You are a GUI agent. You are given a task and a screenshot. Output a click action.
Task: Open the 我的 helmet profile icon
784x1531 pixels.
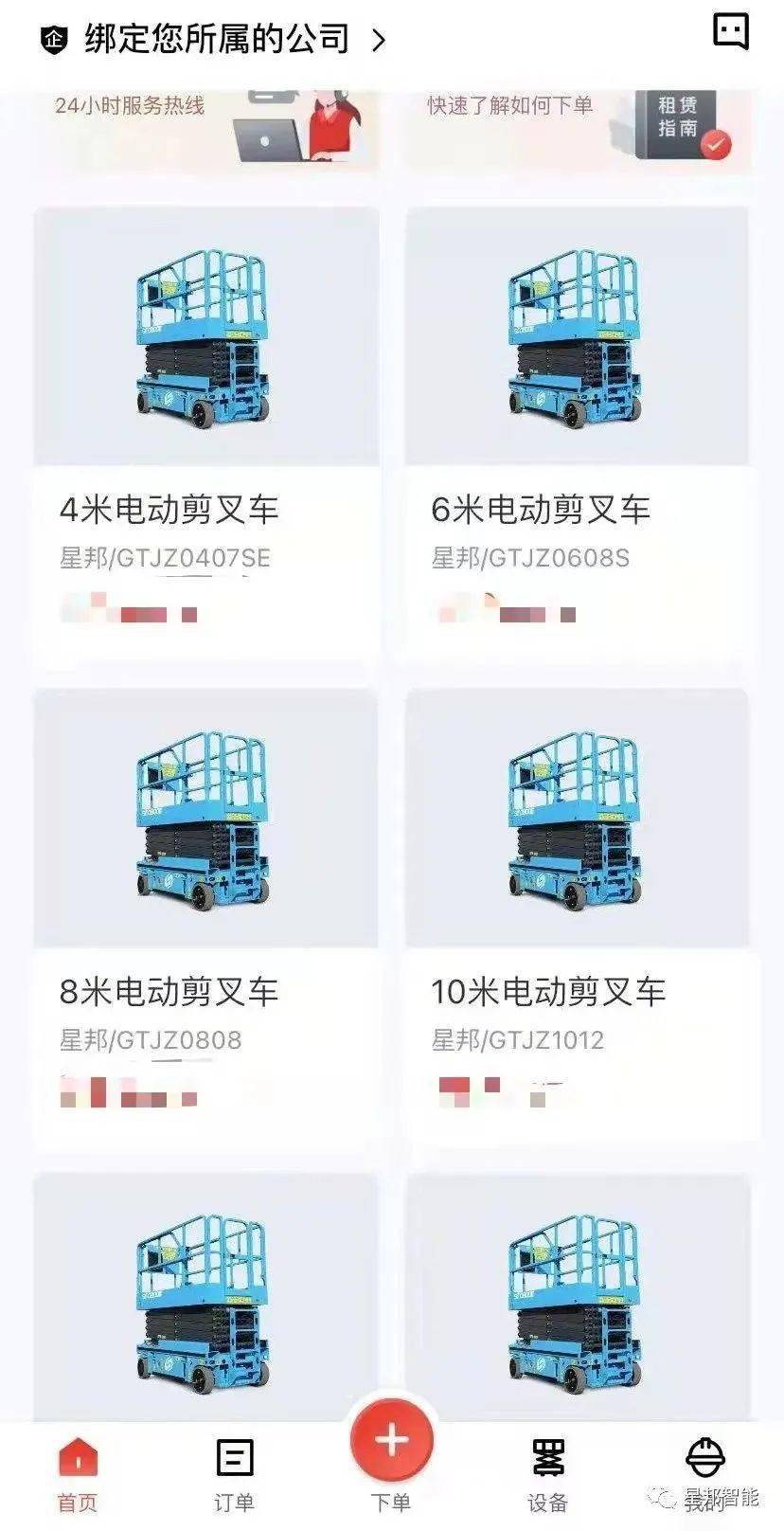pos(703,1456)
